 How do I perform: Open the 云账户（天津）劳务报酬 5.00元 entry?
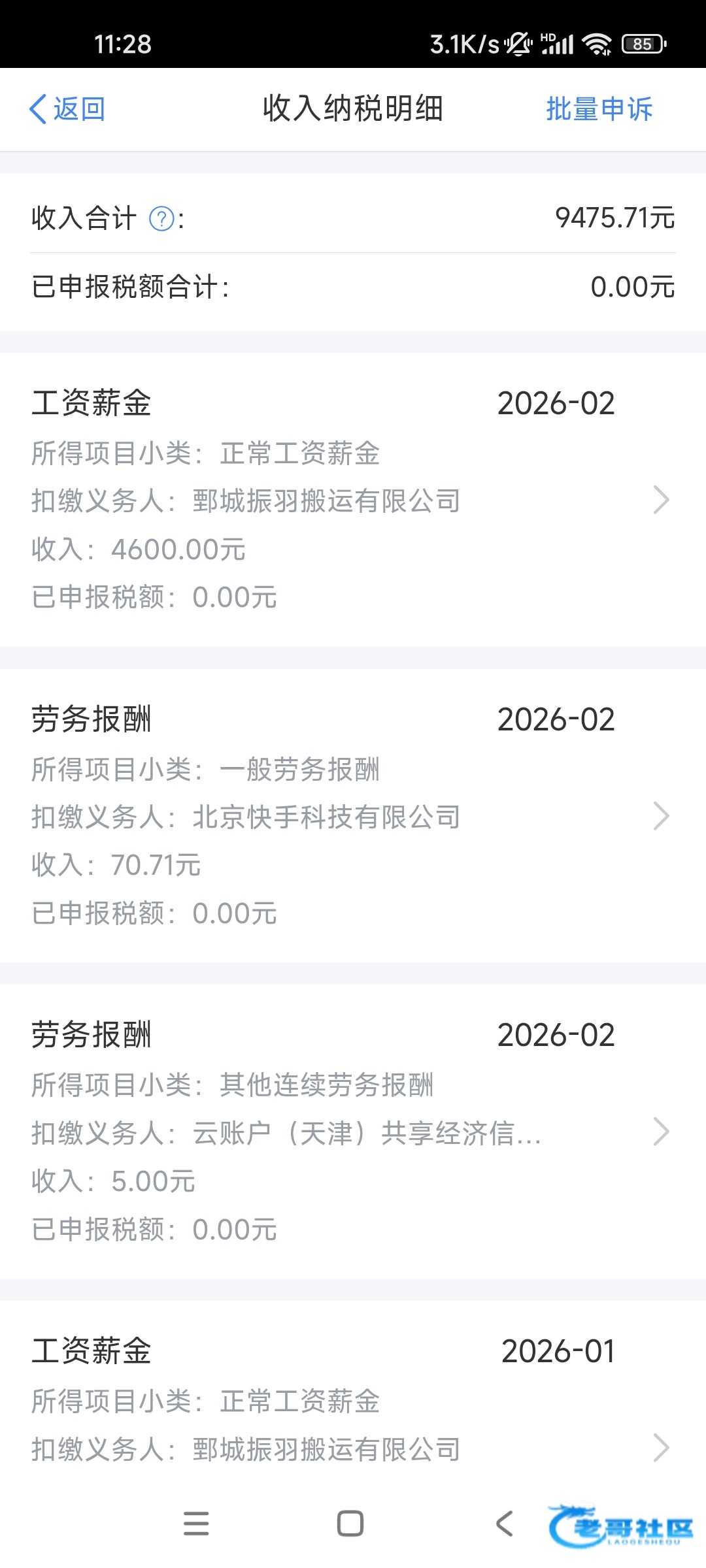pyautogui.click(x=353, y=1132)
